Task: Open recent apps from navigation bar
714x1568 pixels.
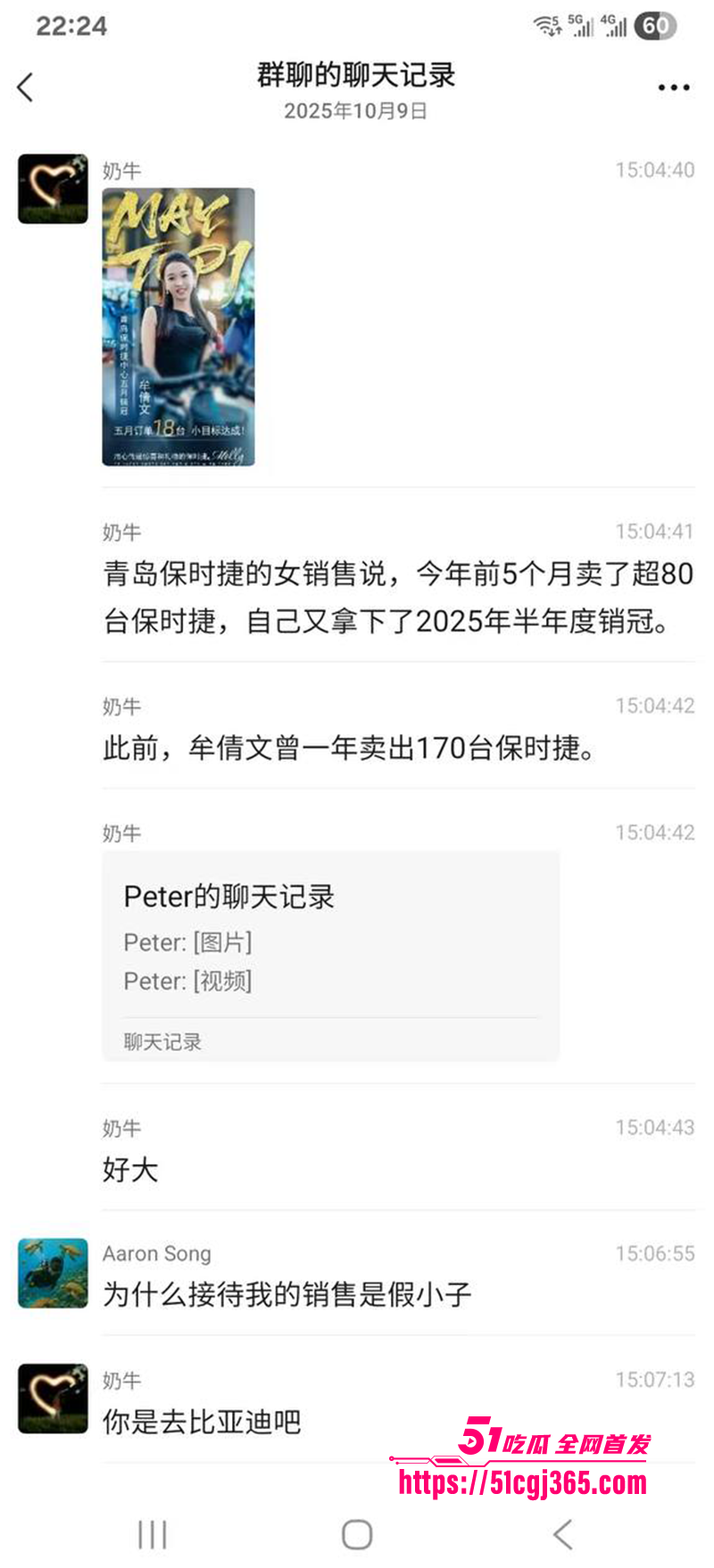Action: 153,1534
